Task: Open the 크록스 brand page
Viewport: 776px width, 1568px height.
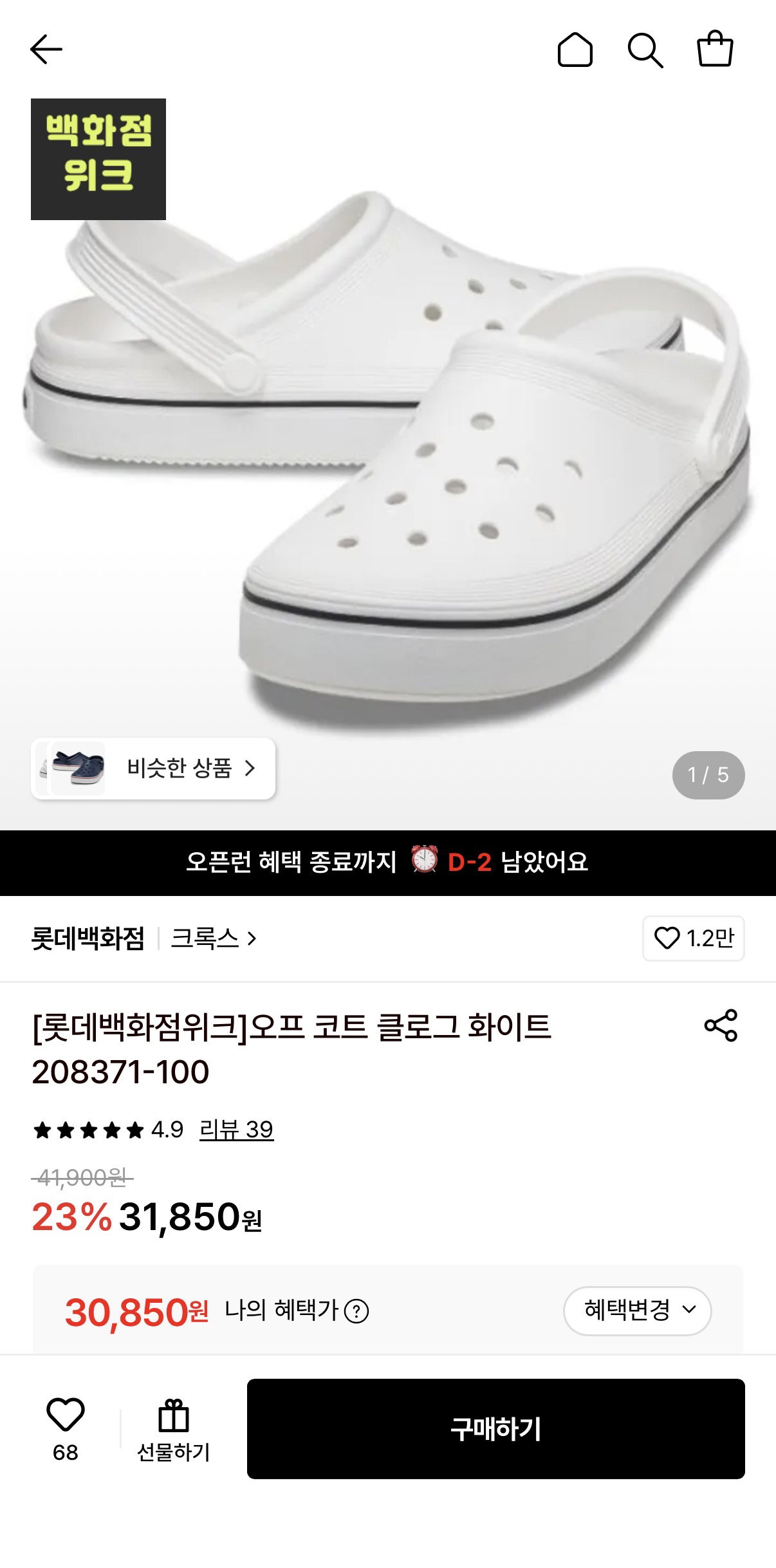Action: click(x=214, y=938)
